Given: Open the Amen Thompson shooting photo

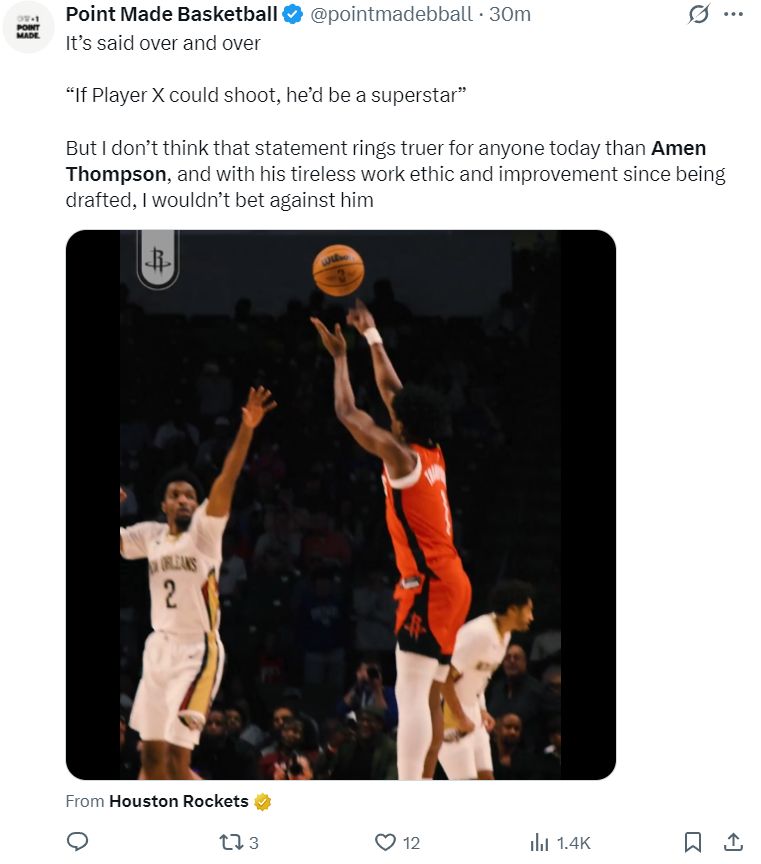Looking at the screenshot, I should [340, 505].
